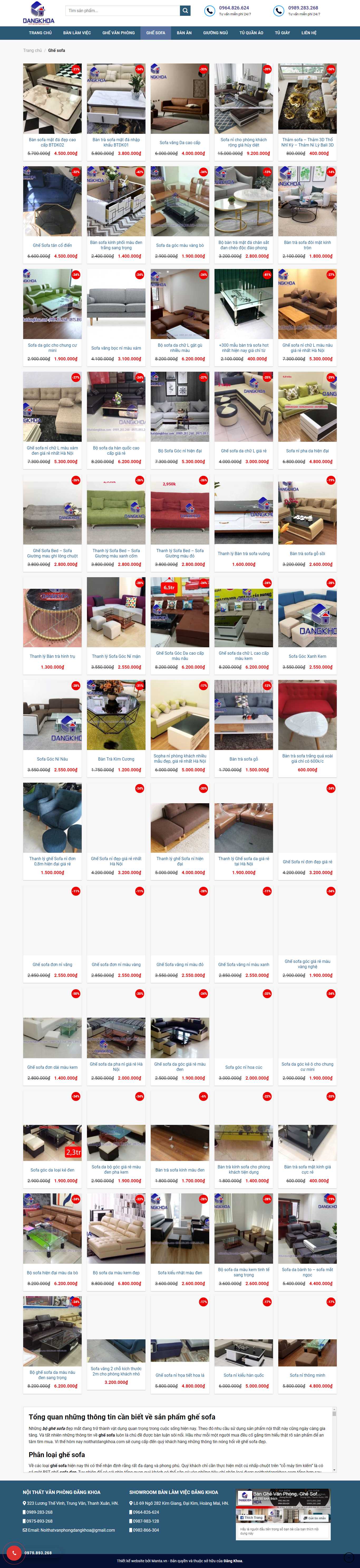
Task: Open the LIÊN HỆ page
Action: 309,33
